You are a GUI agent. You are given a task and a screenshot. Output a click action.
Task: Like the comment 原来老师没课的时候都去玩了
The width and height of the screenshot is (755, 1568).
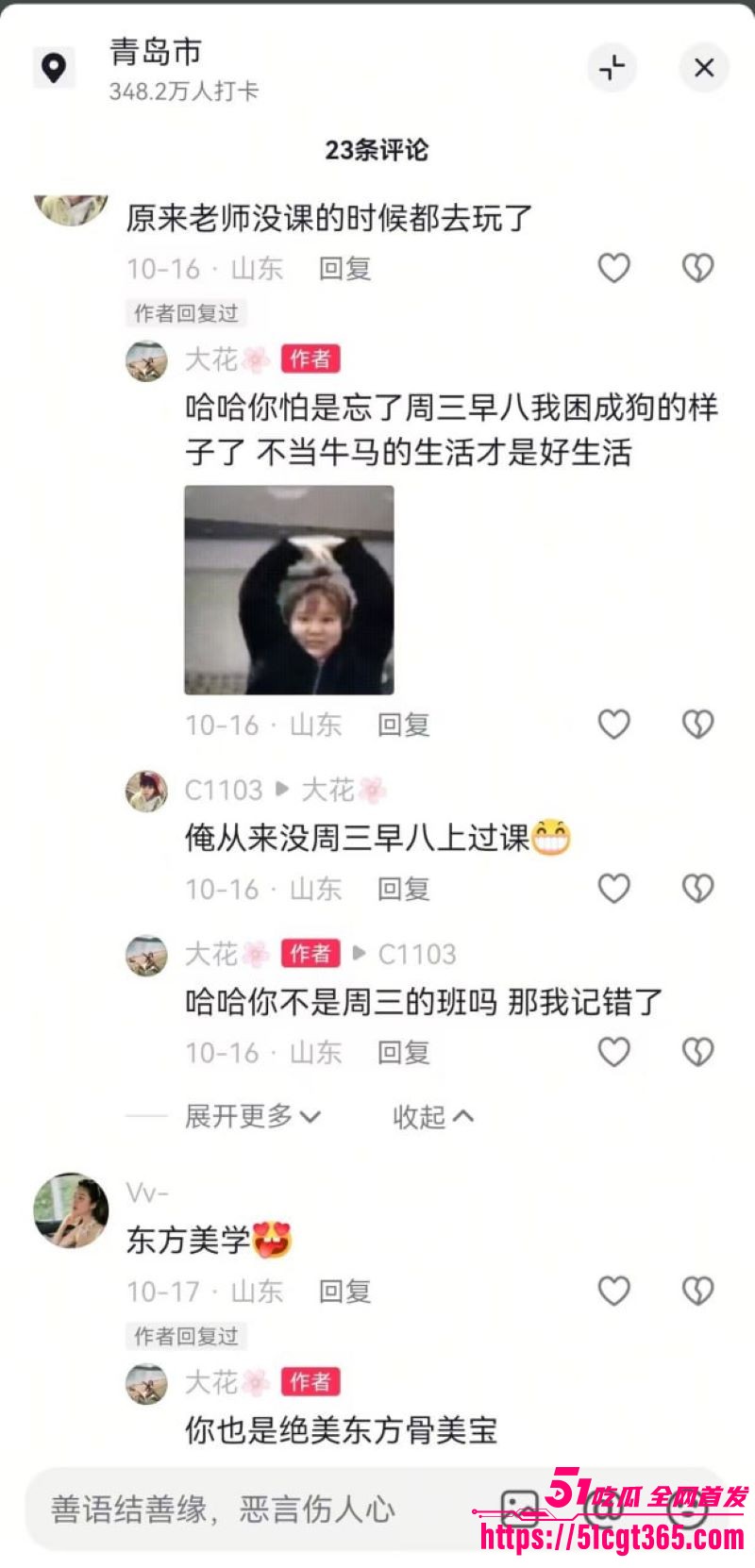pos(614,269)
